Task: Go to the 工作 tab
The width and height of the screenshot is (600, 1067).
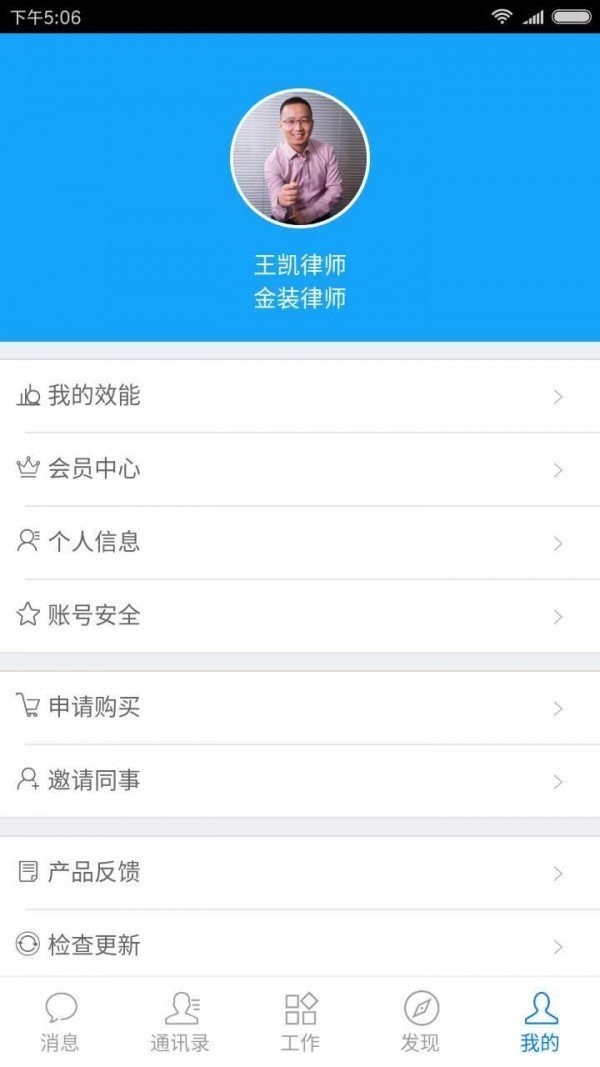Action: tap(300, 1022)
